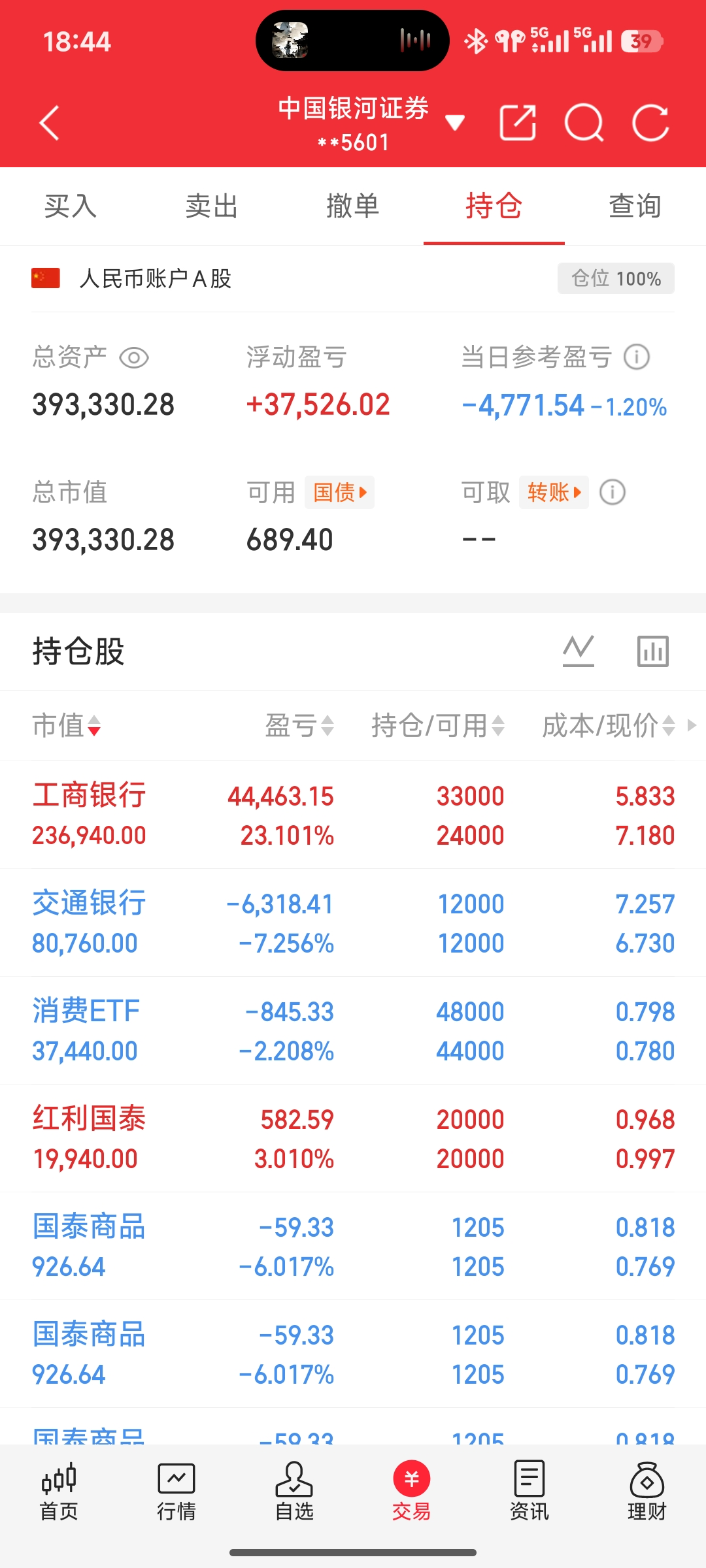The image size is (706, 1568).
Task: Switch to the 撤单 tab
Action: 353,206
